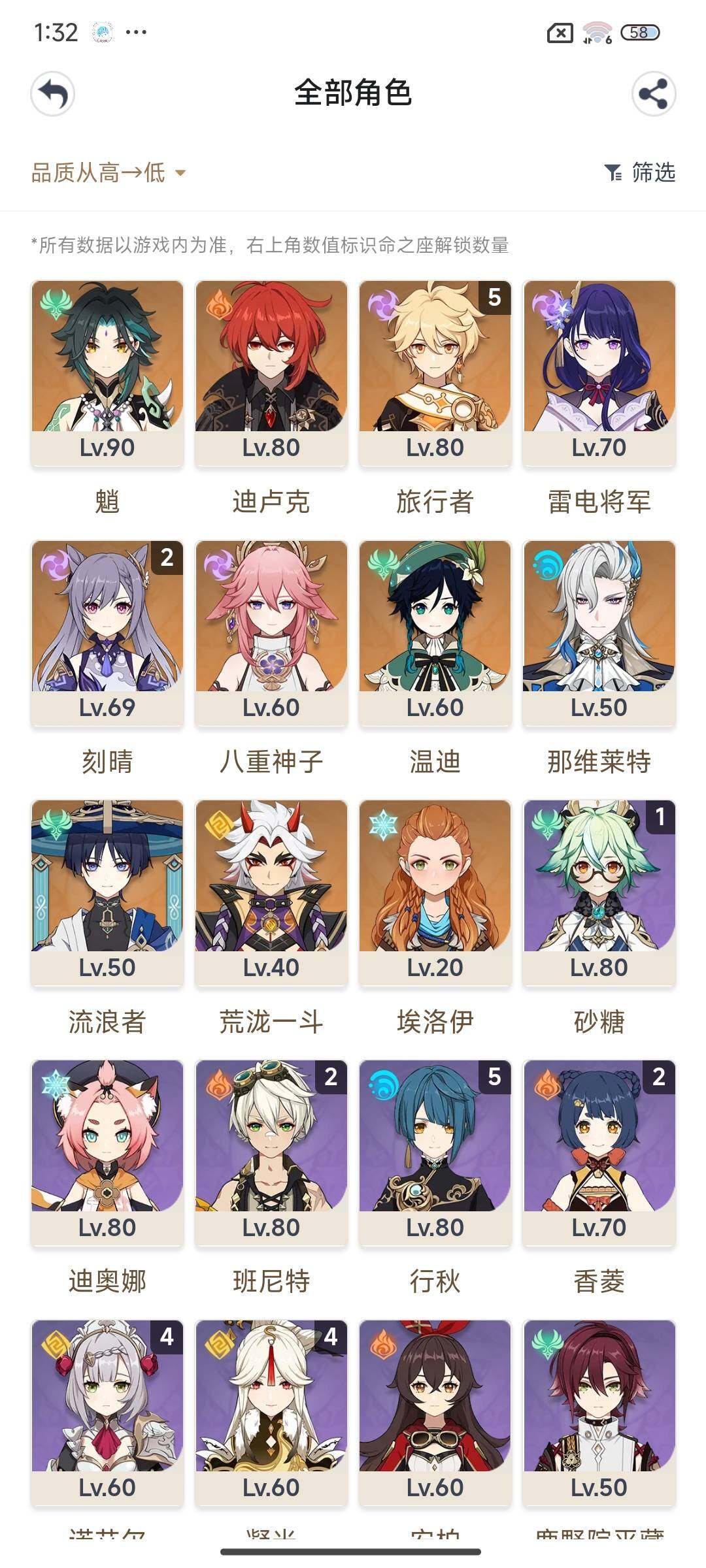This screenshot has width=706, height=1568.
Task: View 流浪者 character details
Action: tap(107, 892)
